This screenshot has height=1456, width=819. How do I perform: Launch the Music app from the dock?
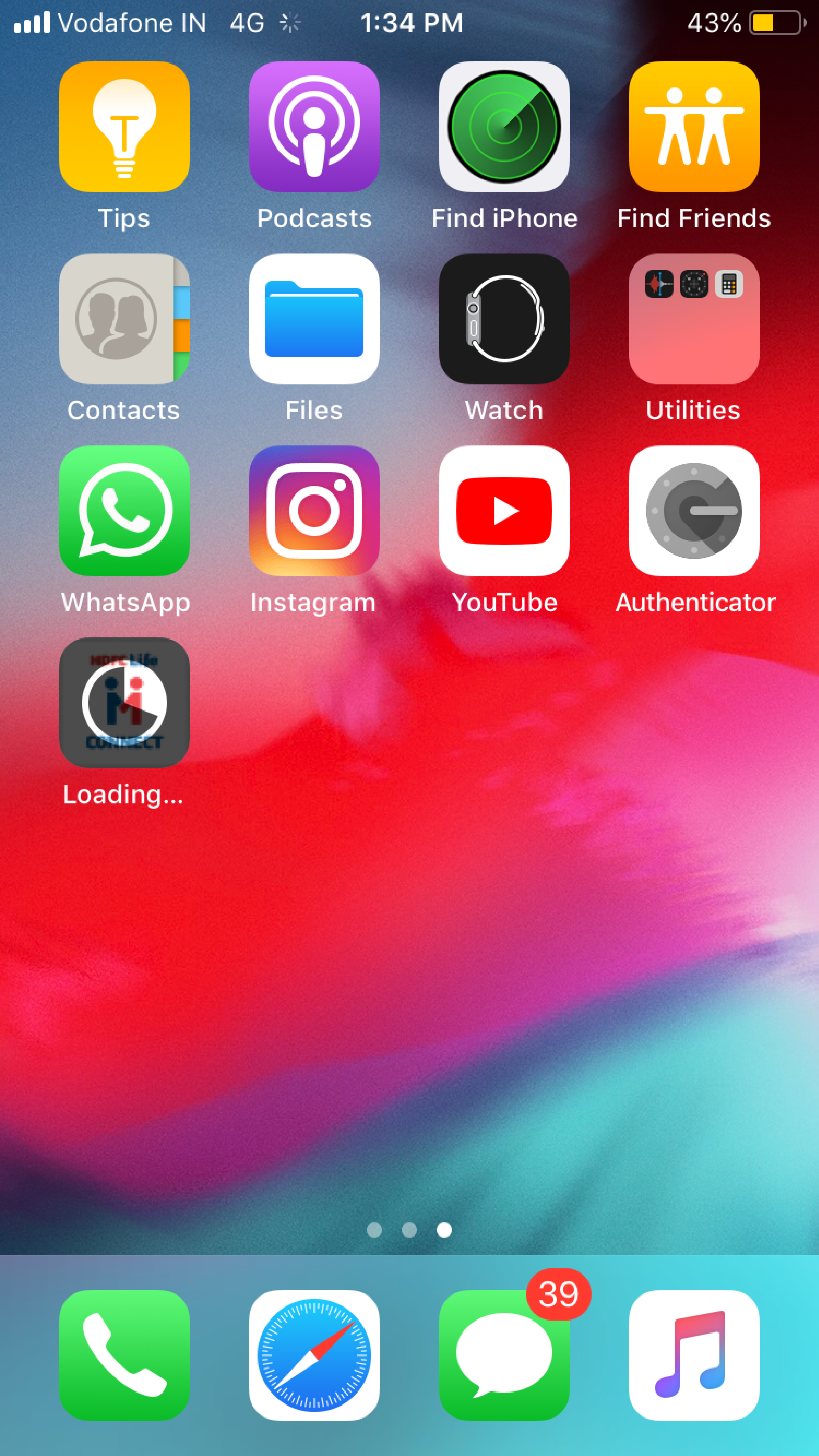coord(694,1355)
